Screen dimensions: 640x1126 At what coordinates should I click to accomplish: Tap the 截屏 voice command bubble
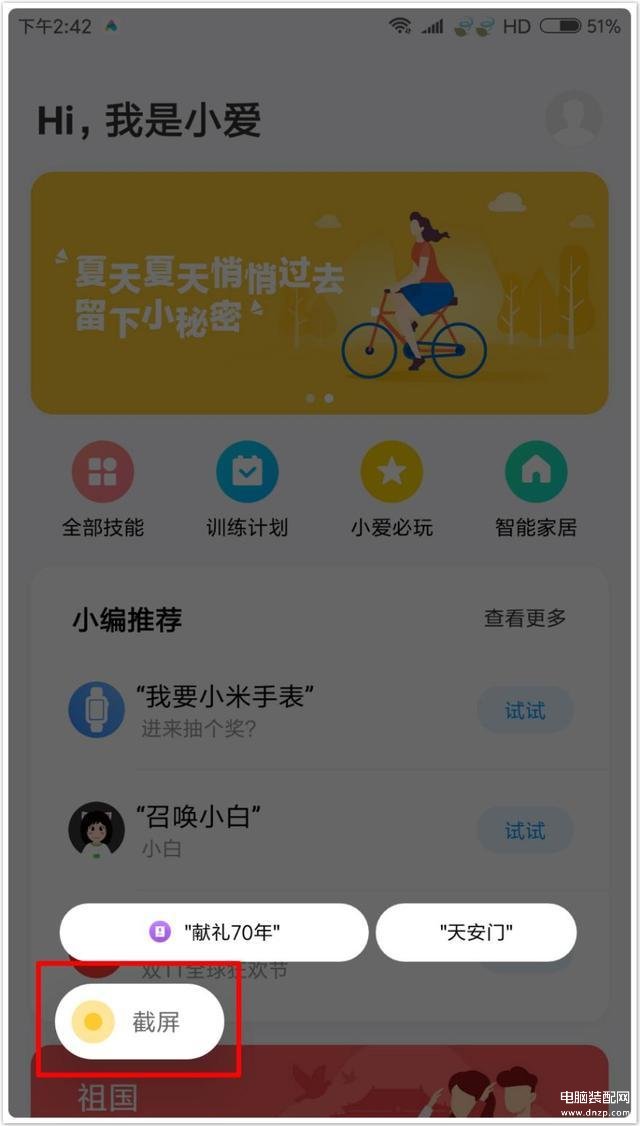[x=139, y=1021]
